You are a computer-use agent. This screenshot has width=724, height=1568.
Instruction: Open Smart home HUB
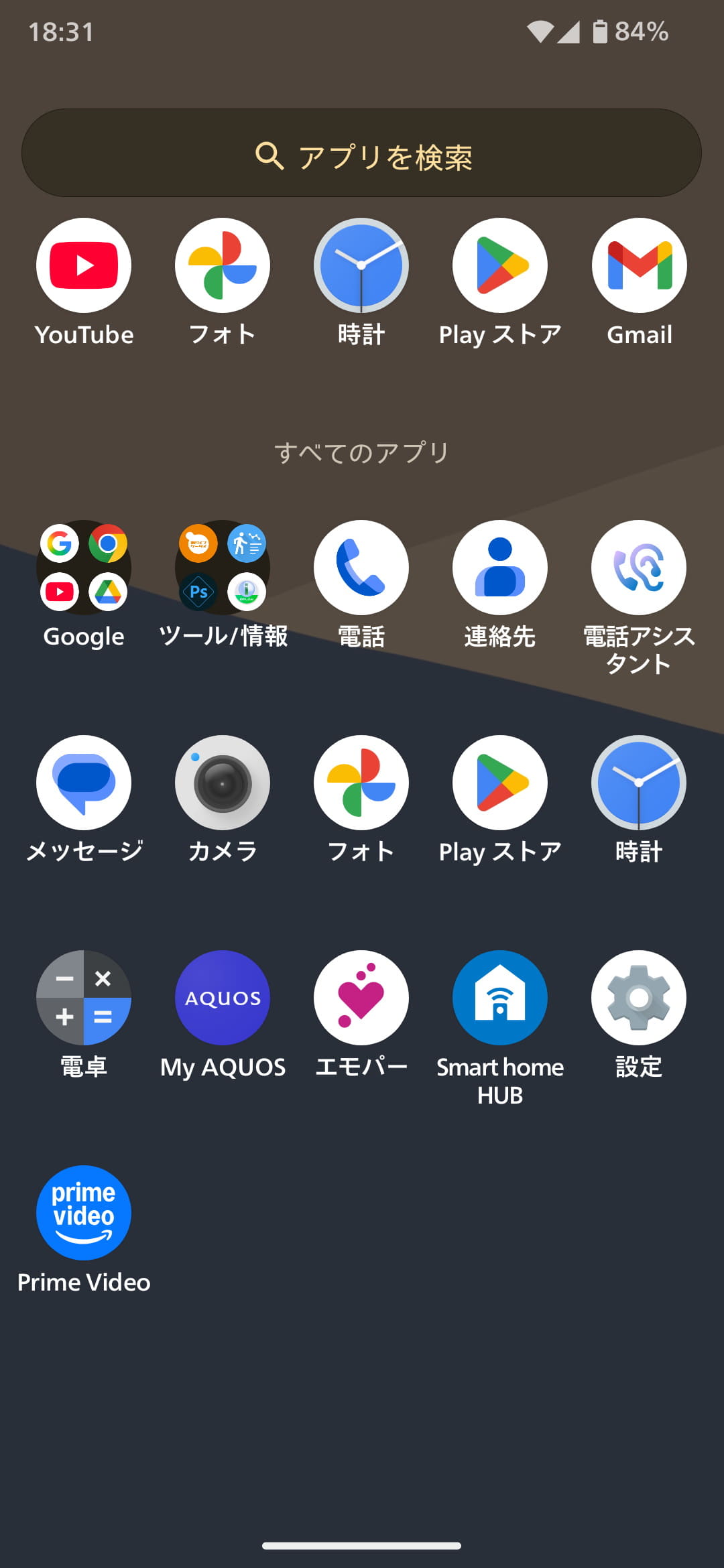[499, 997]
